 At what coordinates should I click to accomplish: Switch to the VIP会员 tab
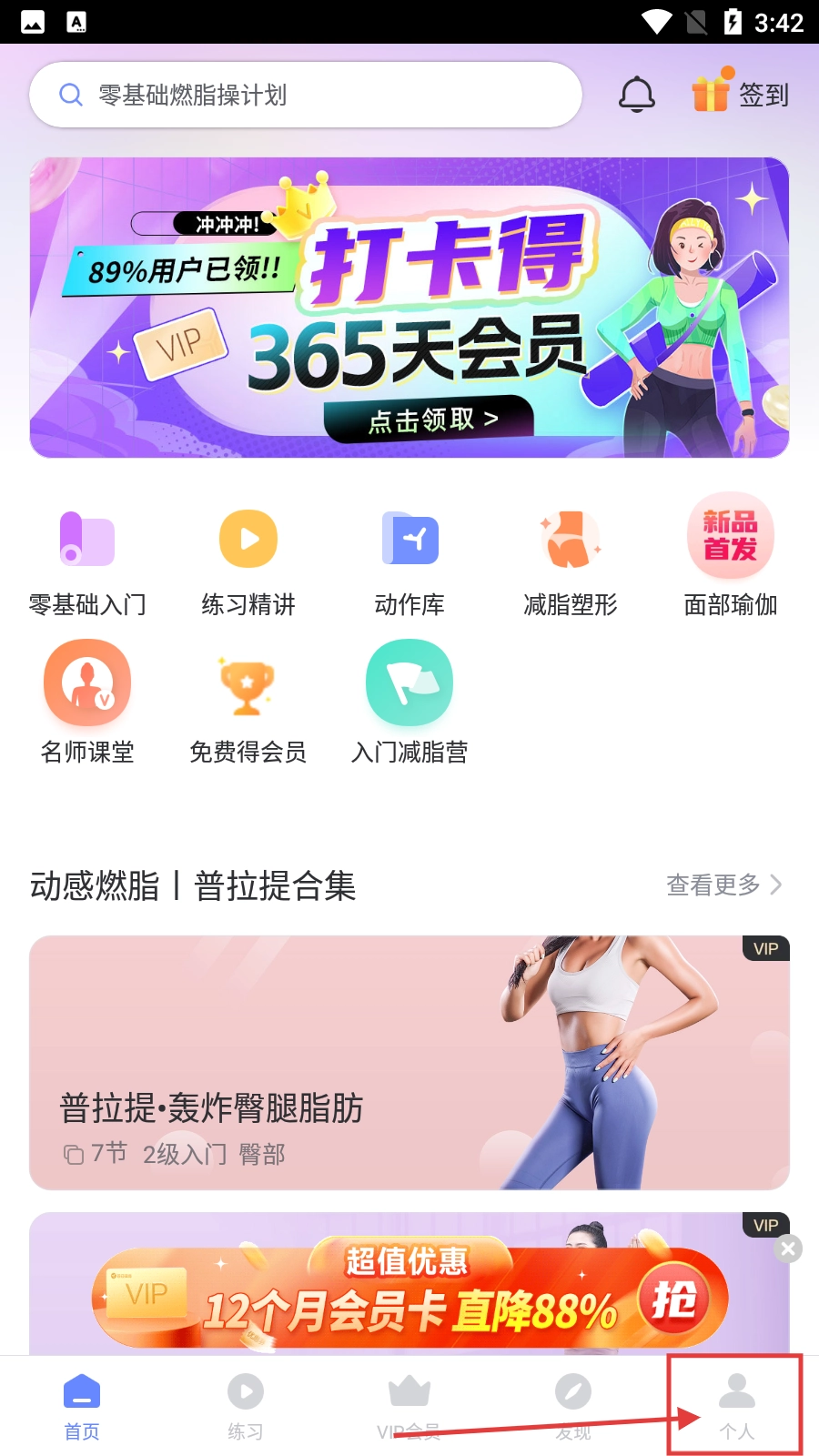click(x=409, y=1406)
